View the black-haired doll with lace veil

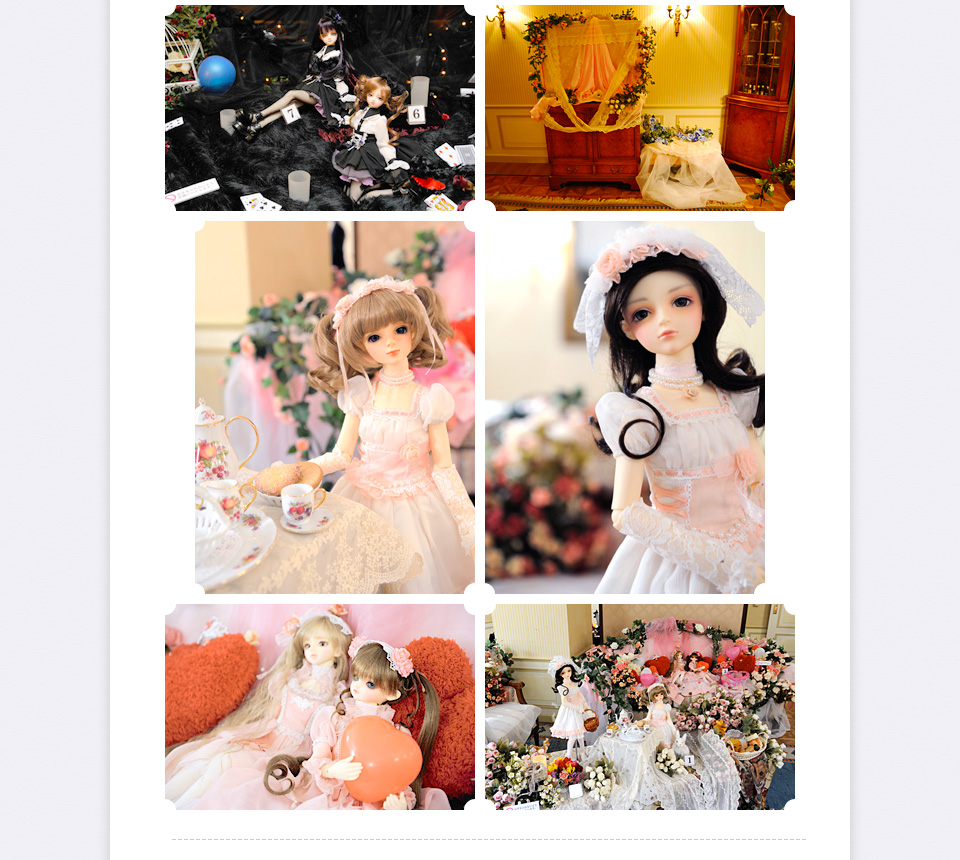tap(625, 407)
